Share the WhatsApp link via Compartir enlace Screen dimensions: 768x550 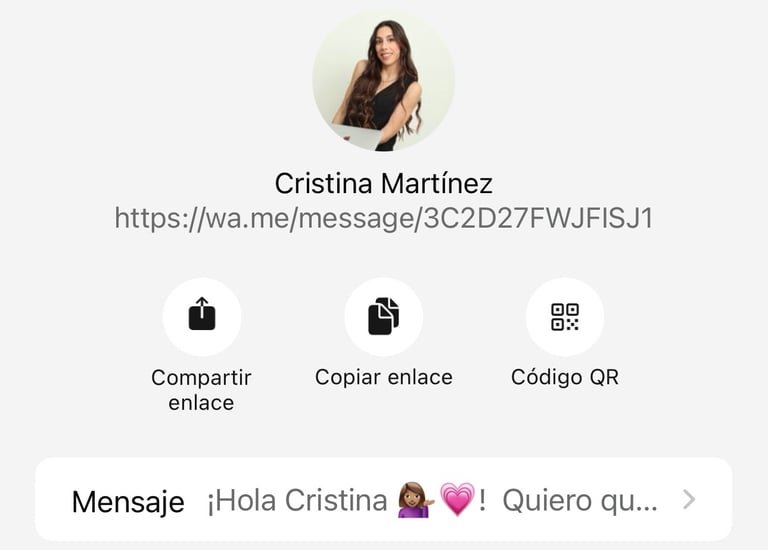coord(202,316)
